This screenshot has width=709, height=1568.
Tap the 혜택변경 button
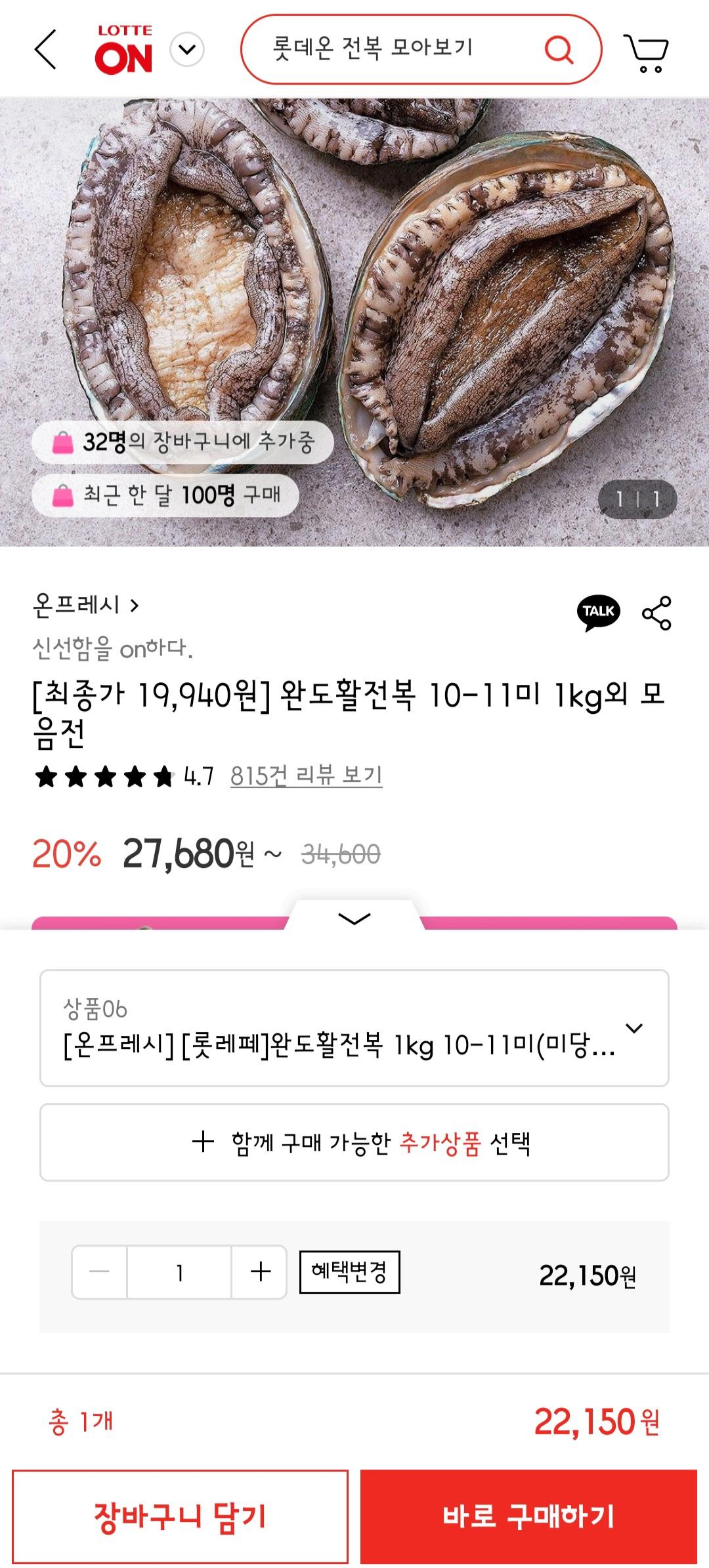349,1271
